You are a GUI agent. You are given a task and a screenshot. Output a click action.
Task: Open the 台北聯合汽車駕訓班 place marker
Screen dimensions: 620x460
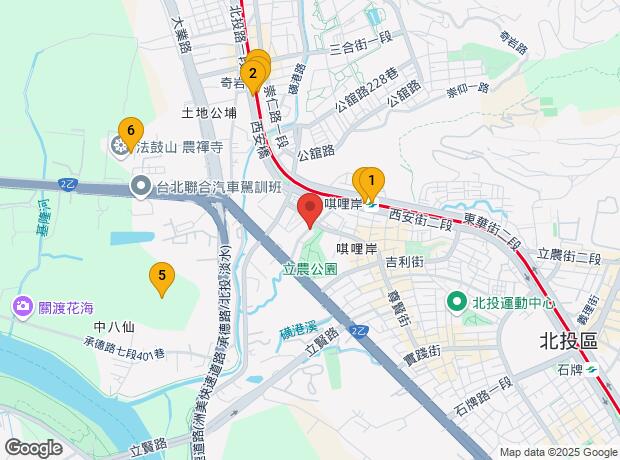[143, 186]
